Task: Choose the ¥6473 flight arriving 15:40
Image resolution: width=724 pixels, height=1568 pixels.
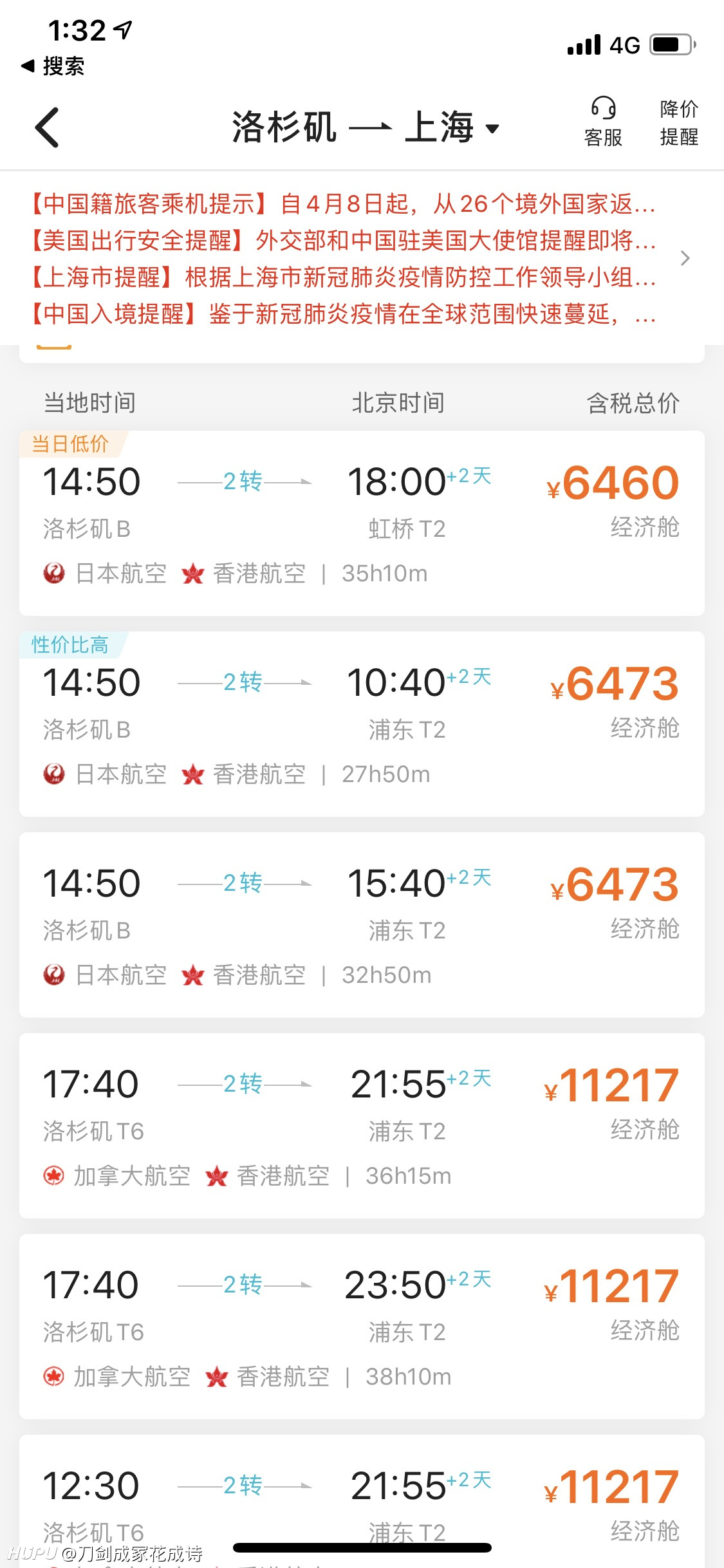Action: 362,925
